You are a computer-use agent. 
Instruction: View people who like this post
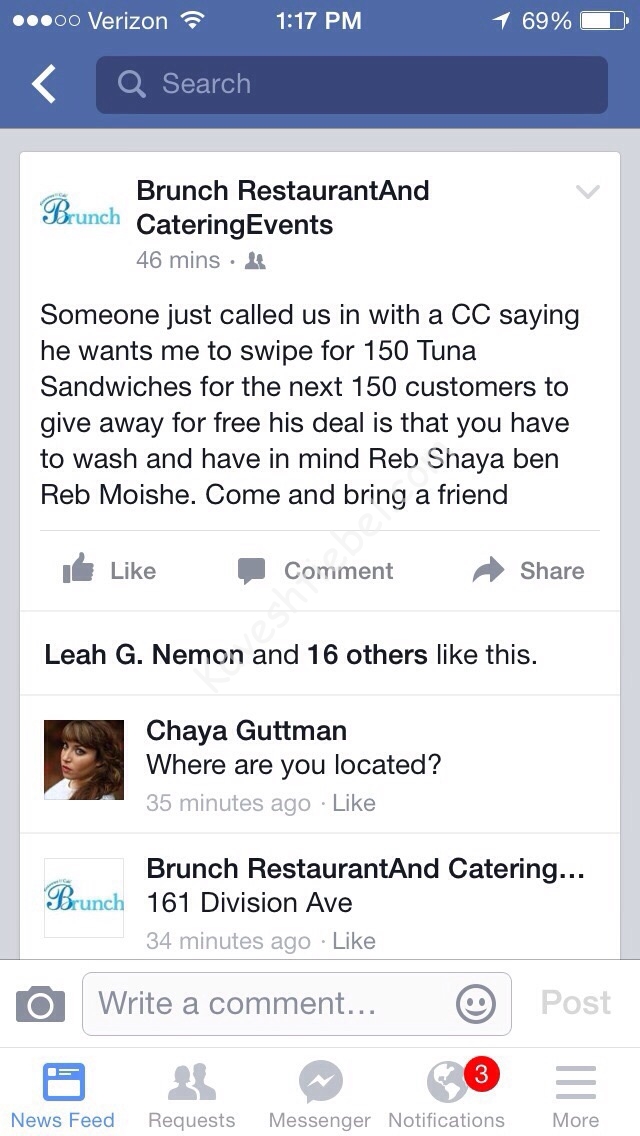[x=290, y=655]
